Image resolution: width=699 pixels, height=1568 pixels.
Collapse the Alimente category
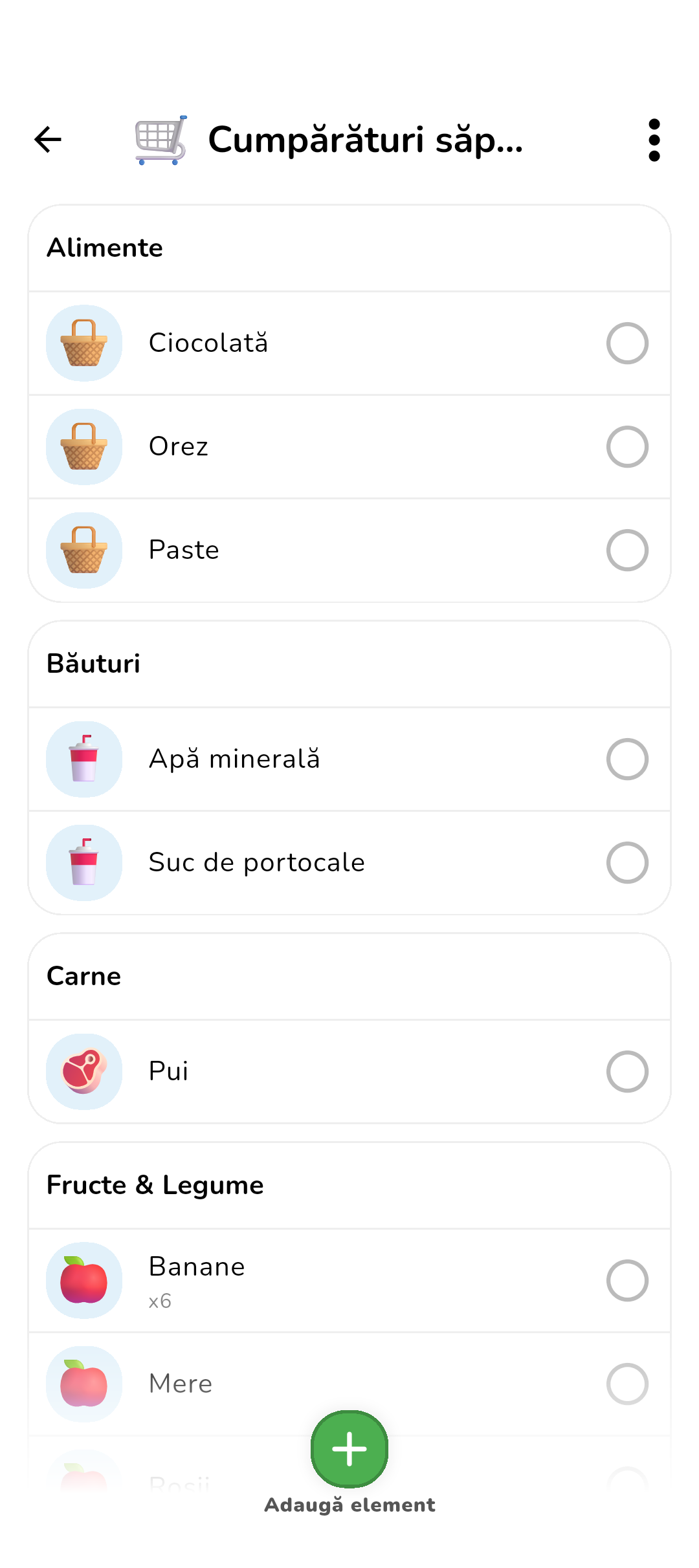click(105, 248)
